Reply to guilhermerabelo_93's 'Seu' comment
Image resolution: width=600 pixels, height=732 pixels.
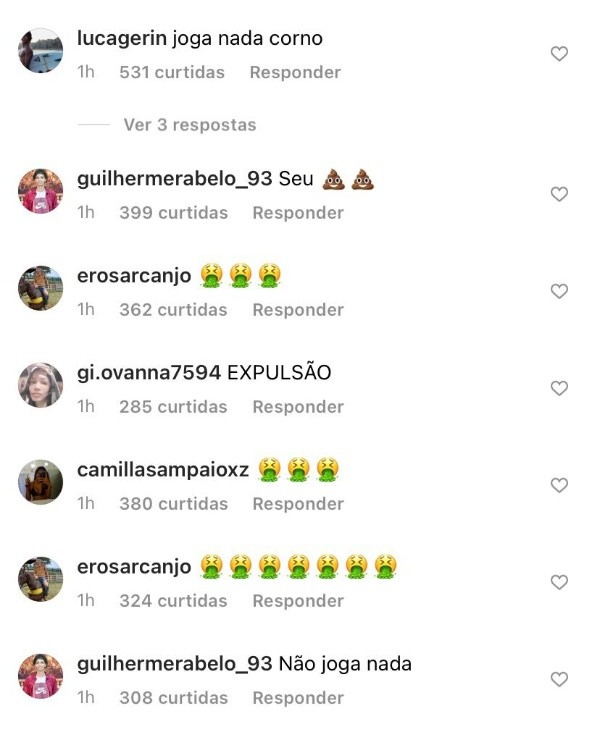(x=298, y=213)
